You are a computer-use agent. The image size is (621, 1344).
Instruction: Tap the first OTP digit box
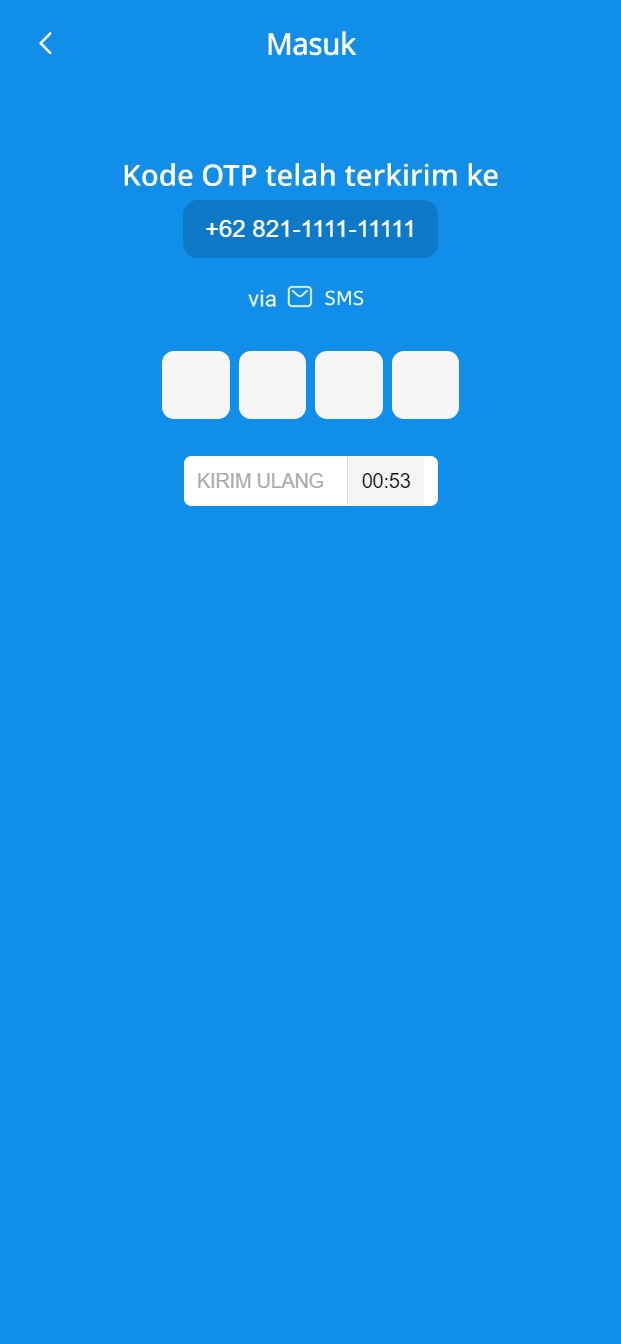196,385
